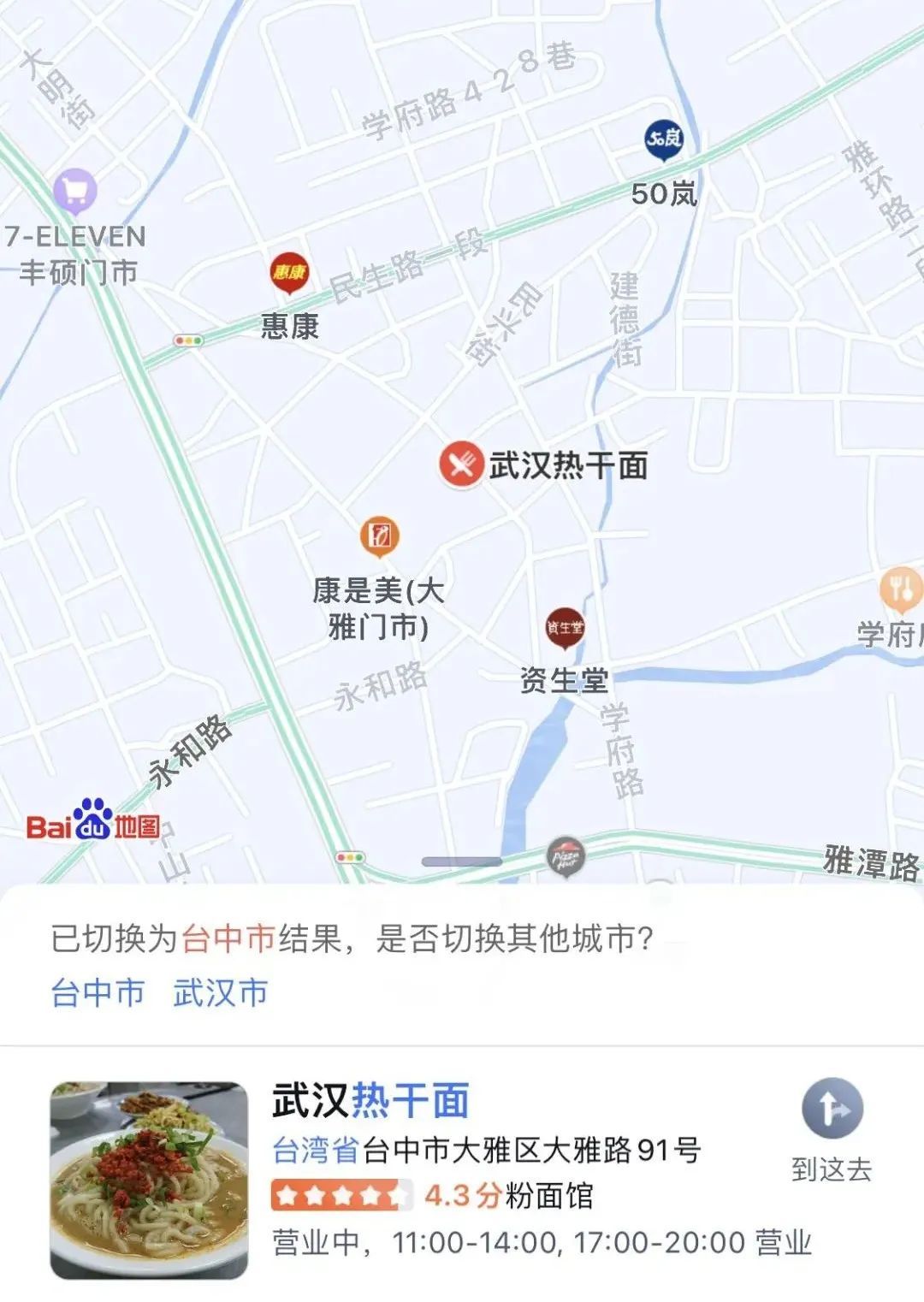Viewport: 924px width, 1302px height.
Task: Select the 惠康 store marker
Action: point(289,274)
